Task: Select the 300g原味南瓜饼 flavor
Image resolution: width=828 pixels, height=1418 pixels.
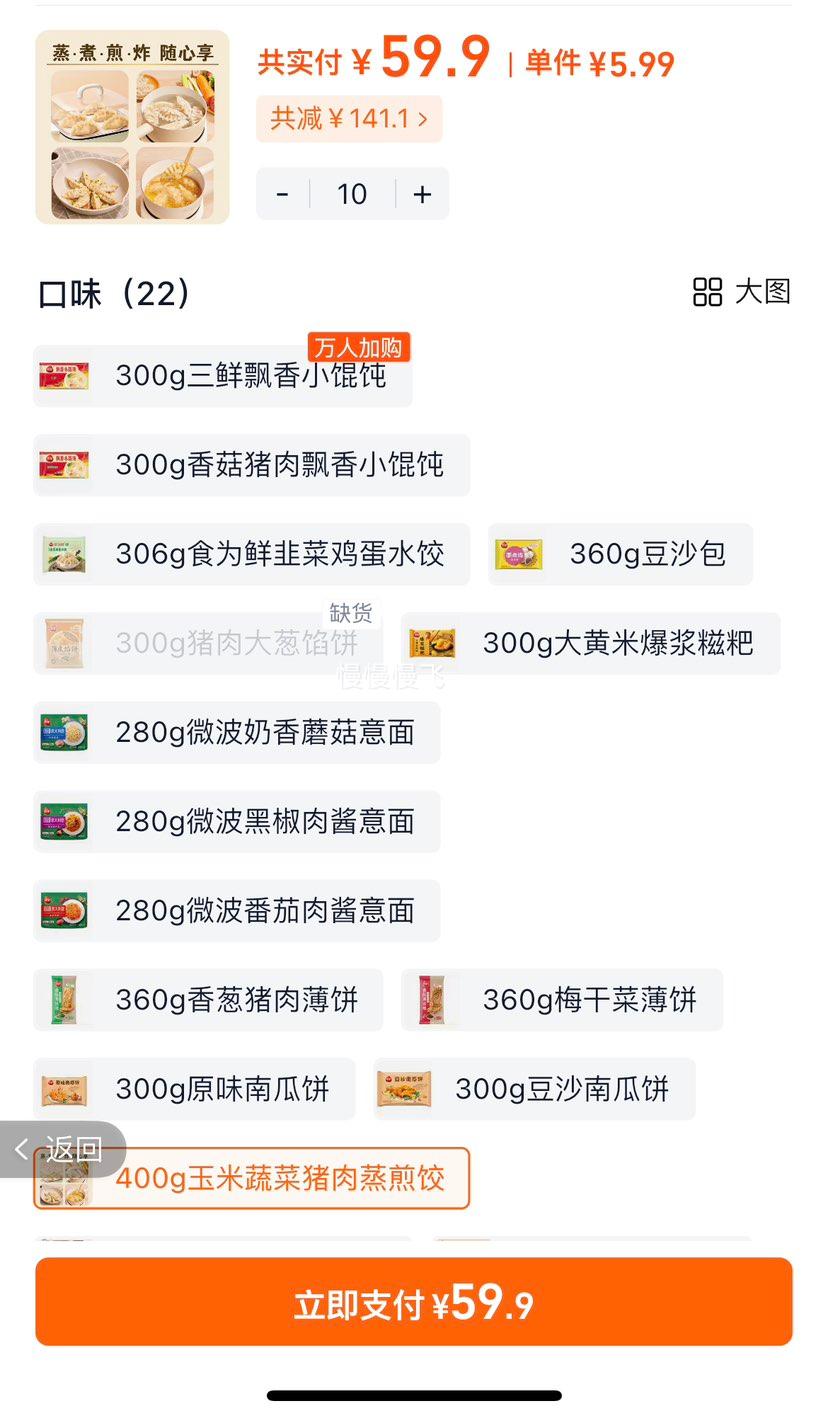Action: [195, 1090]
